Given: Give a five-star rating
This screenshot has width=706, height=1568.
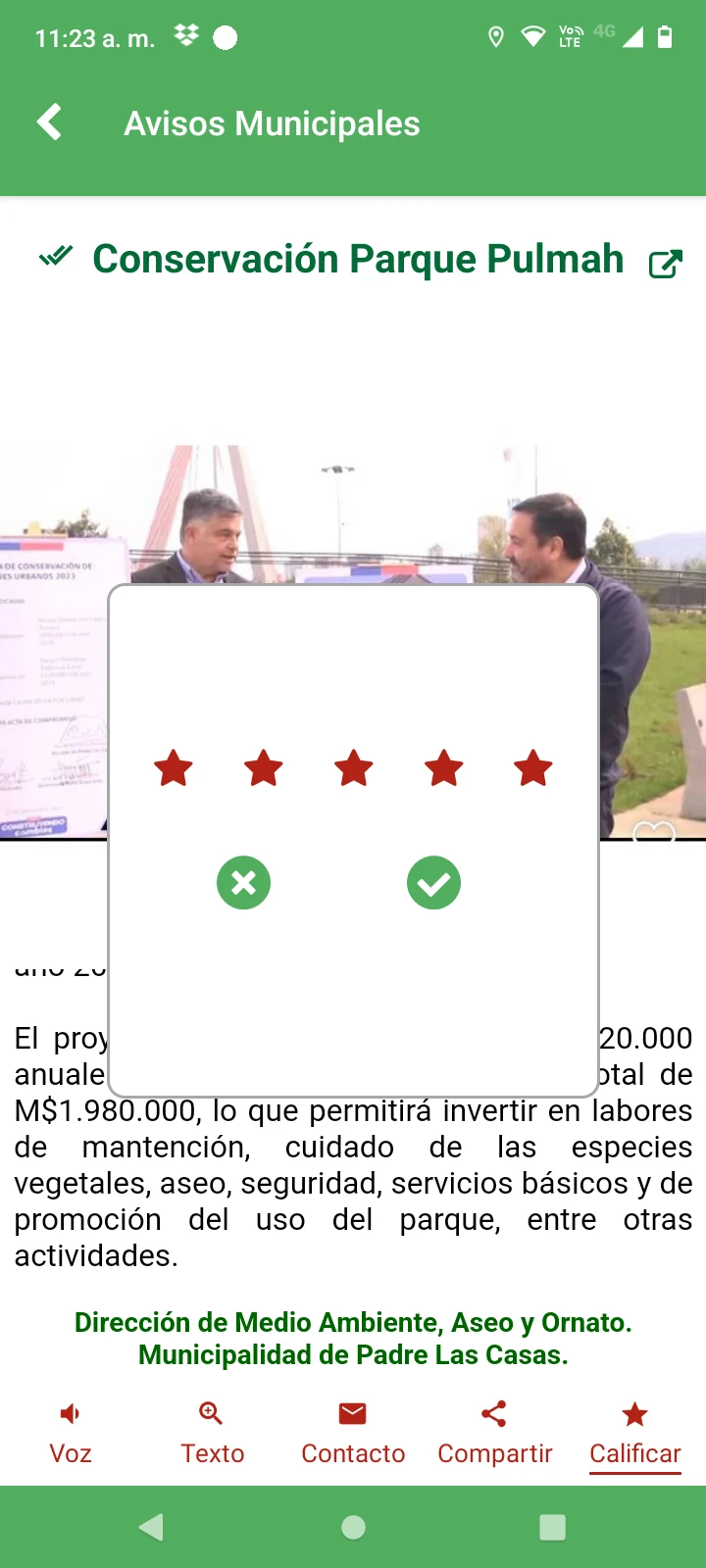Looking at the screenshot, I should coord(533,768).
